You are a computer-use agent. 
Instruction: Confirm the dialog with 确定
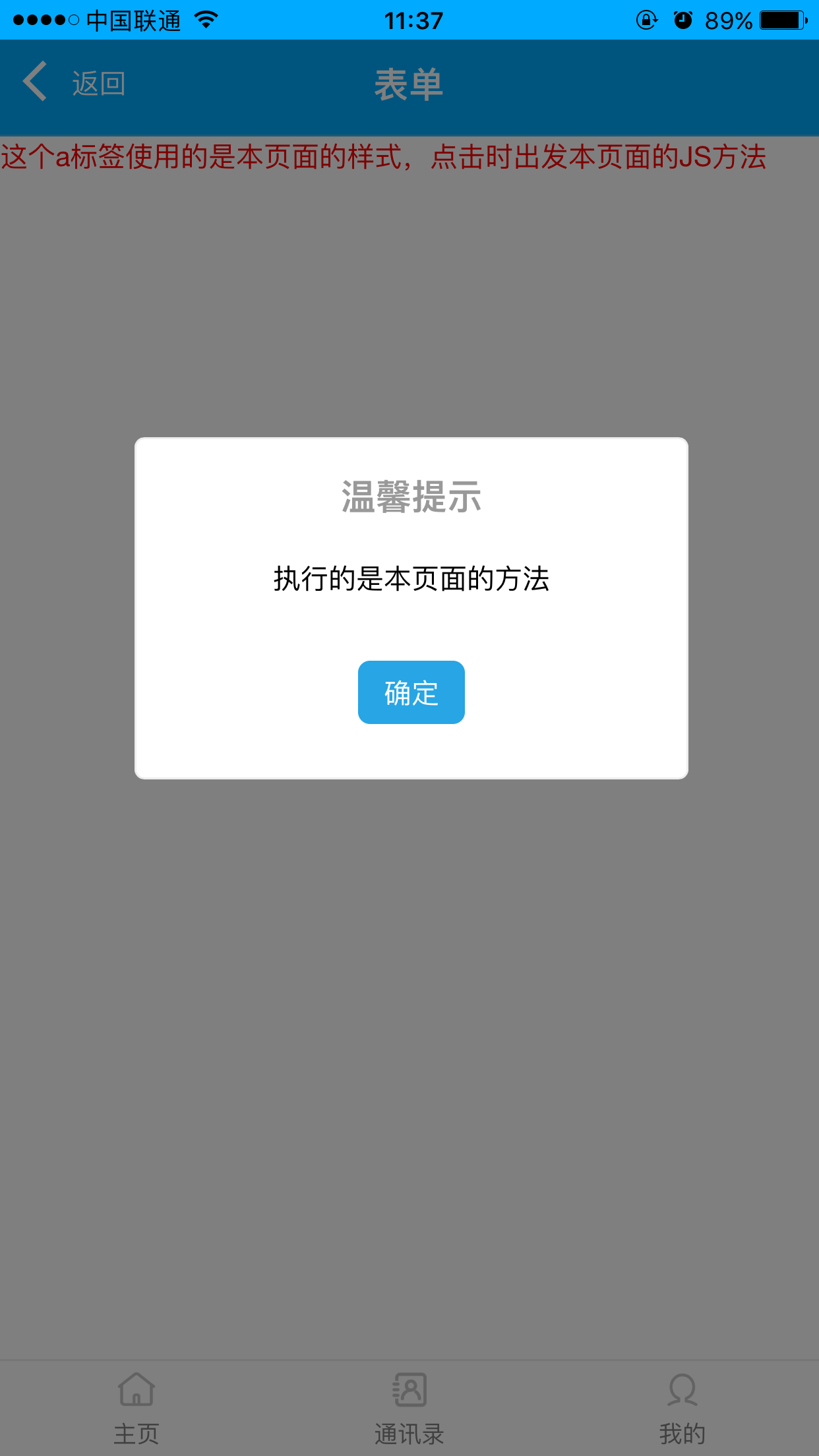tap(411, 692)
